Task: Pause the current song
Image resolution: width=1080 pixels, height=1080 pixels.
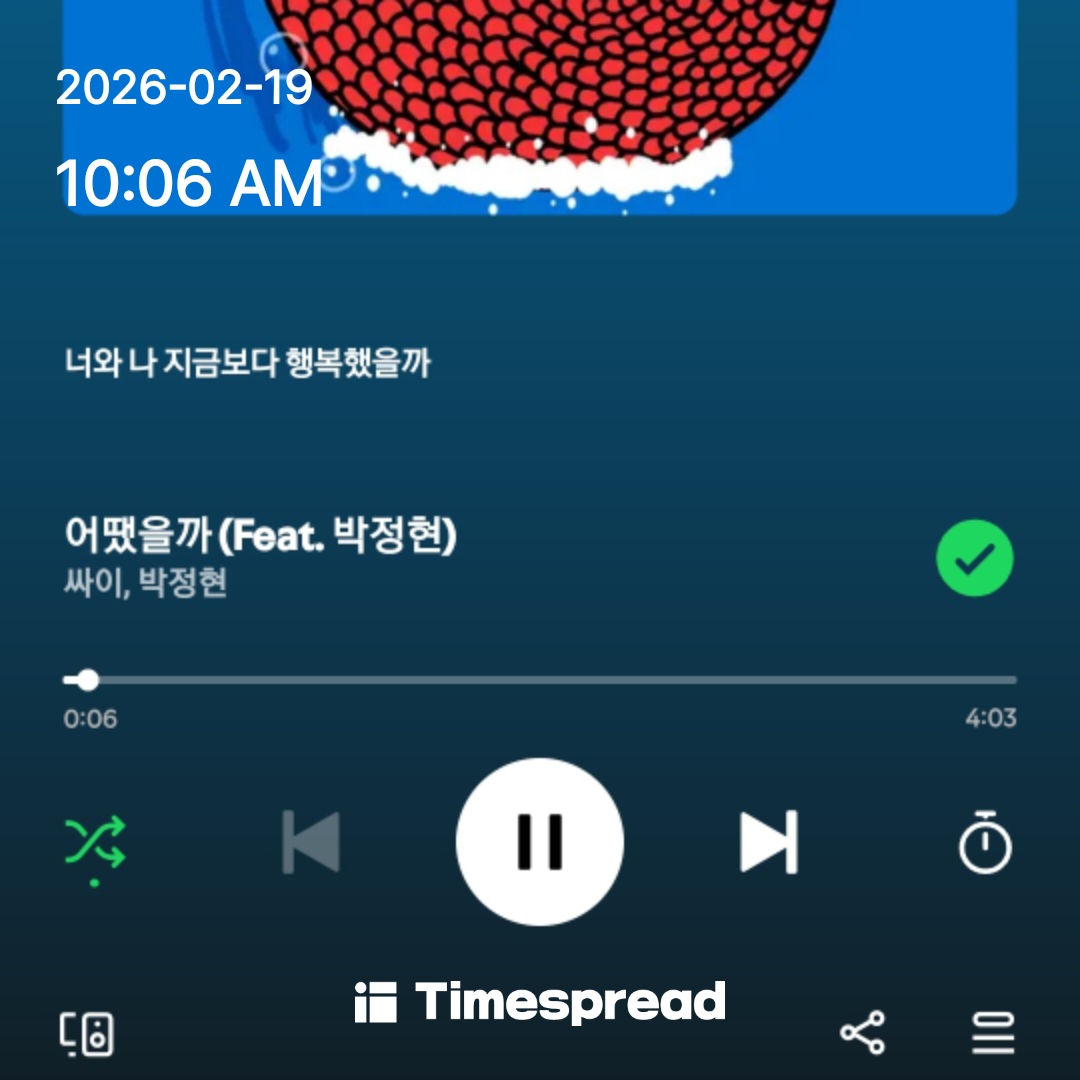Action: (540, 841)
